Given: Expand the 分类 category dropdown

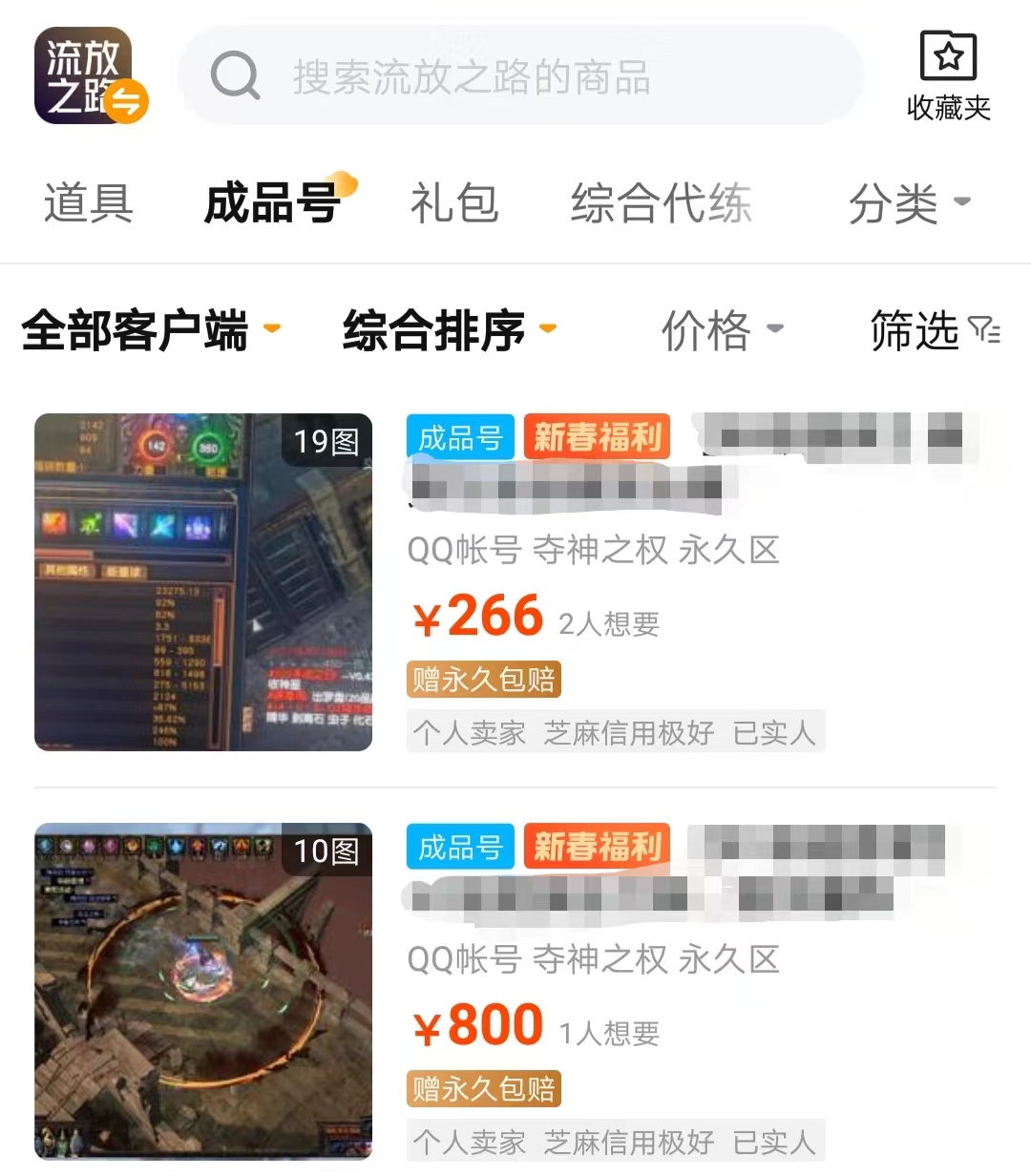Looking at the screenshot, I should coord(908,203).
